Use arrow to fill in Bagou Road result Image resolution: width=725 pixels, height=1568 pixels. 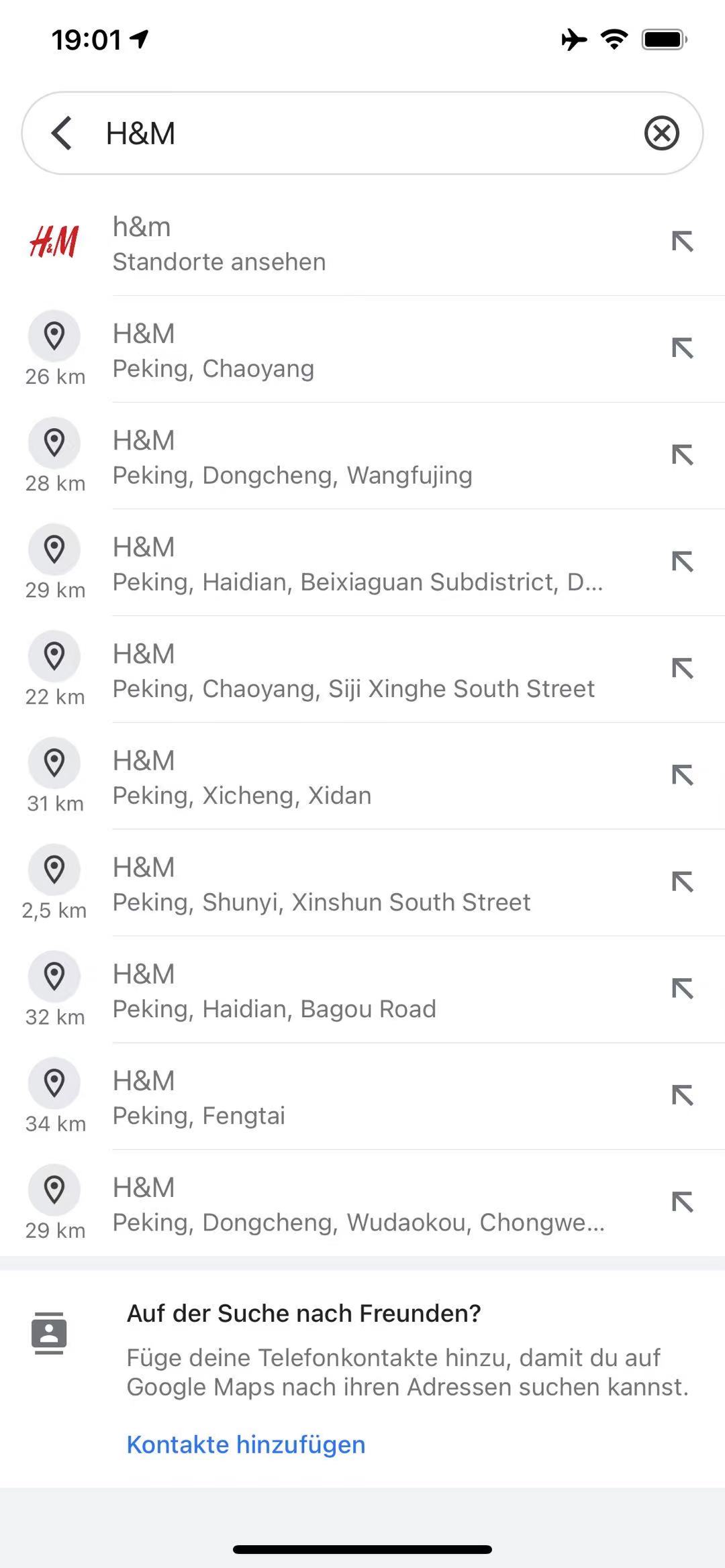(682, 988)
